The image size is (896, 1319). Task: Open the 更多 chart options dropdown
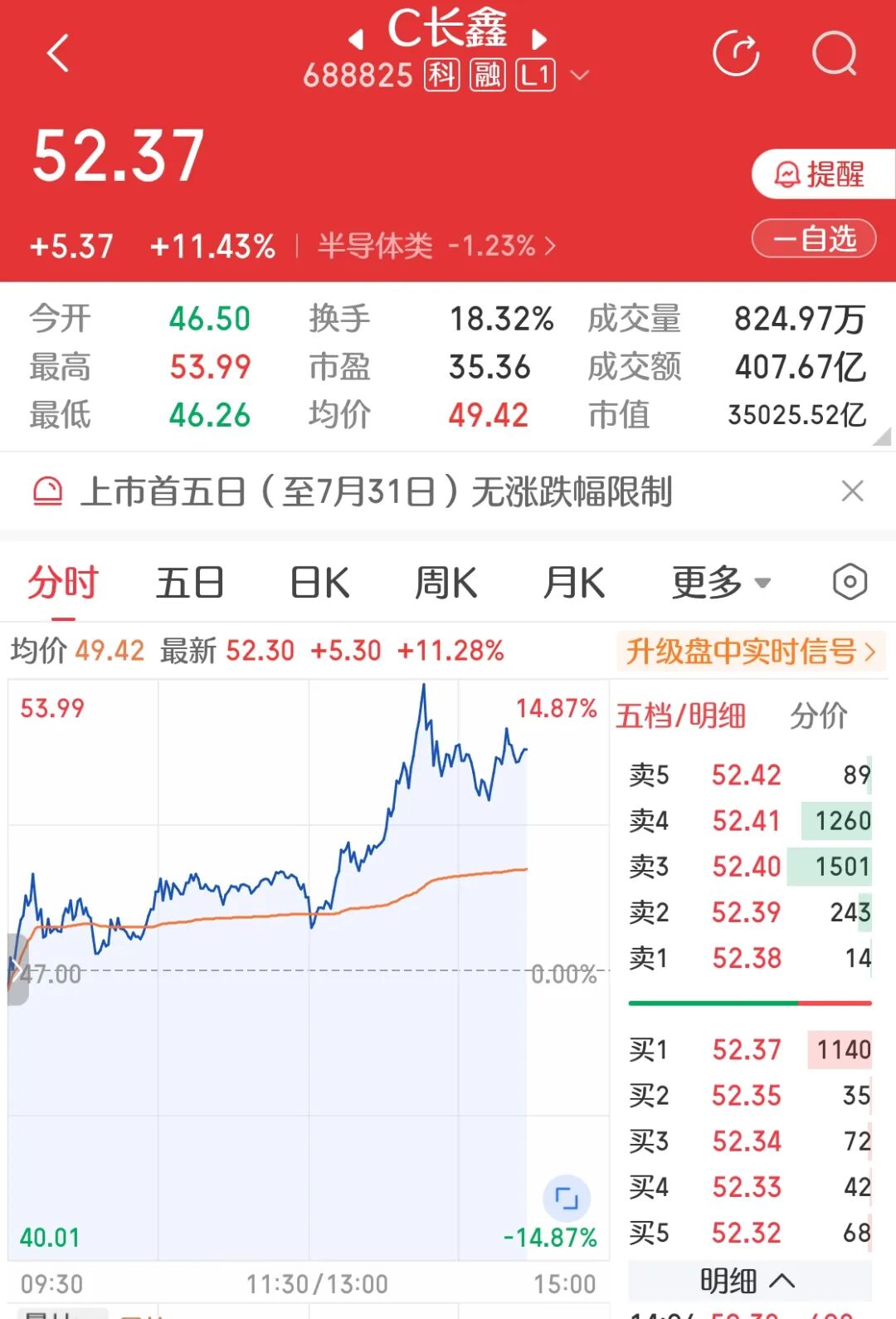[x=721, y=583]
